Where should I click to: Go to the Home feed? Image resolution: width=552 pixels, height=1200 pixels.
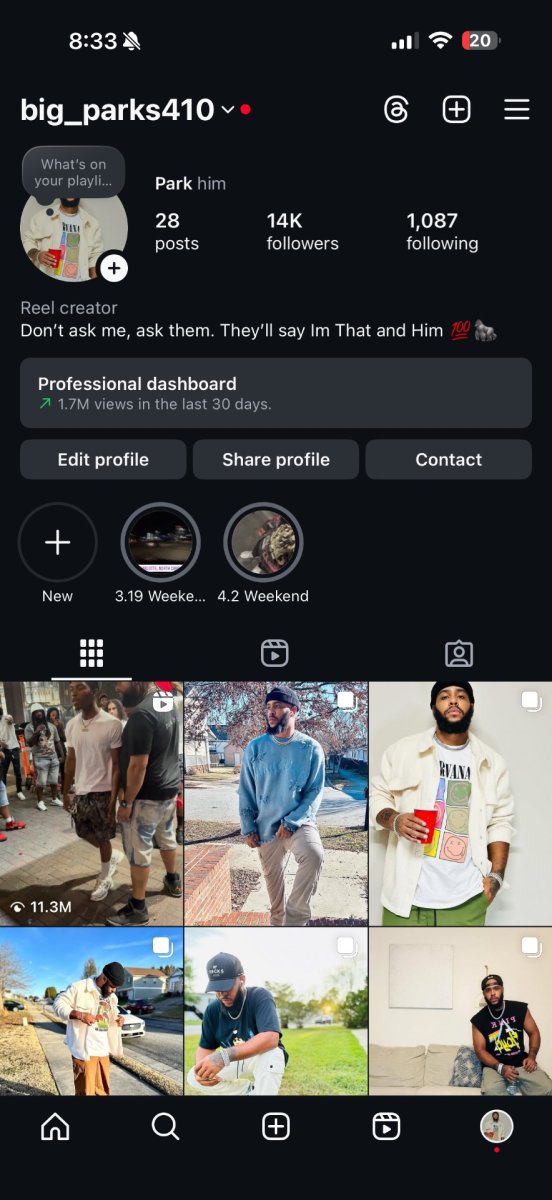pos(55,1127)
